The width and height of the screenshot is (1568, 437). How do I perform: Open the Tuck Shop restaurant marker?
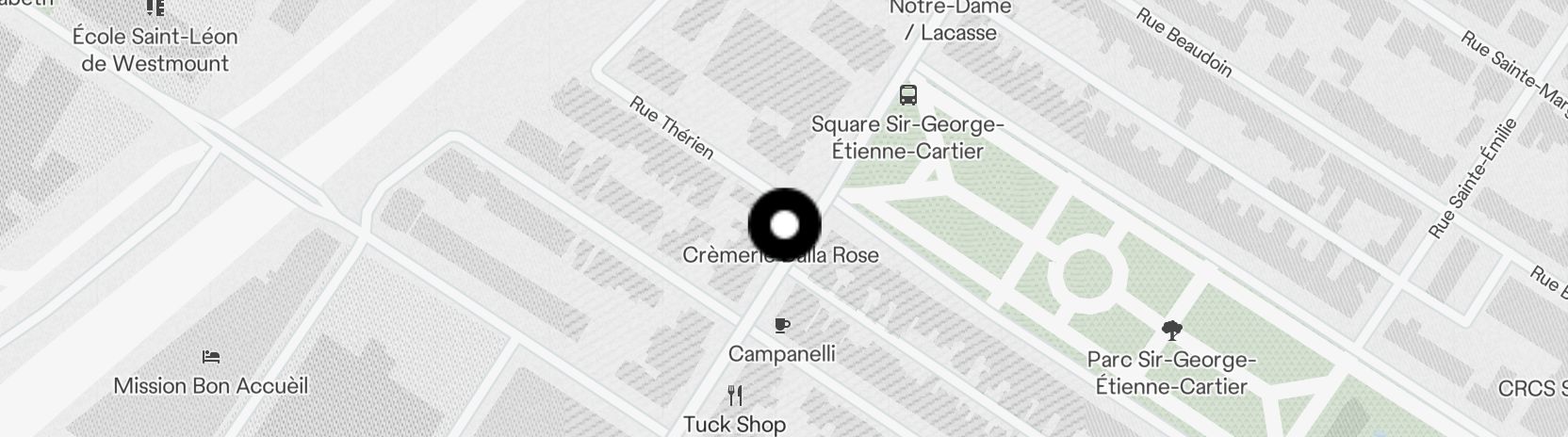click(735, 396)
